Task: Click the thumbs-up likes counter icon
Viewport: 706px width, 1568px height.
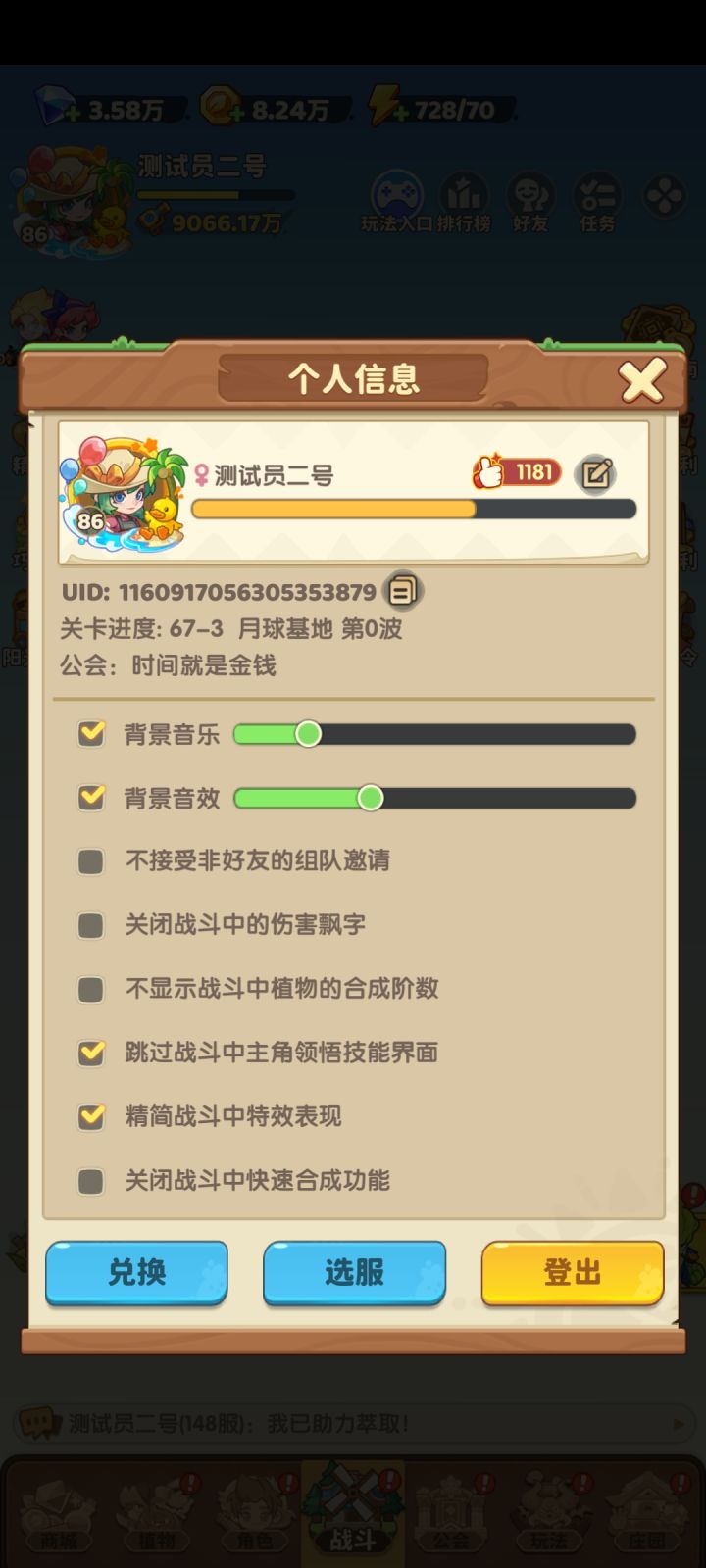Action: [487, 472]
